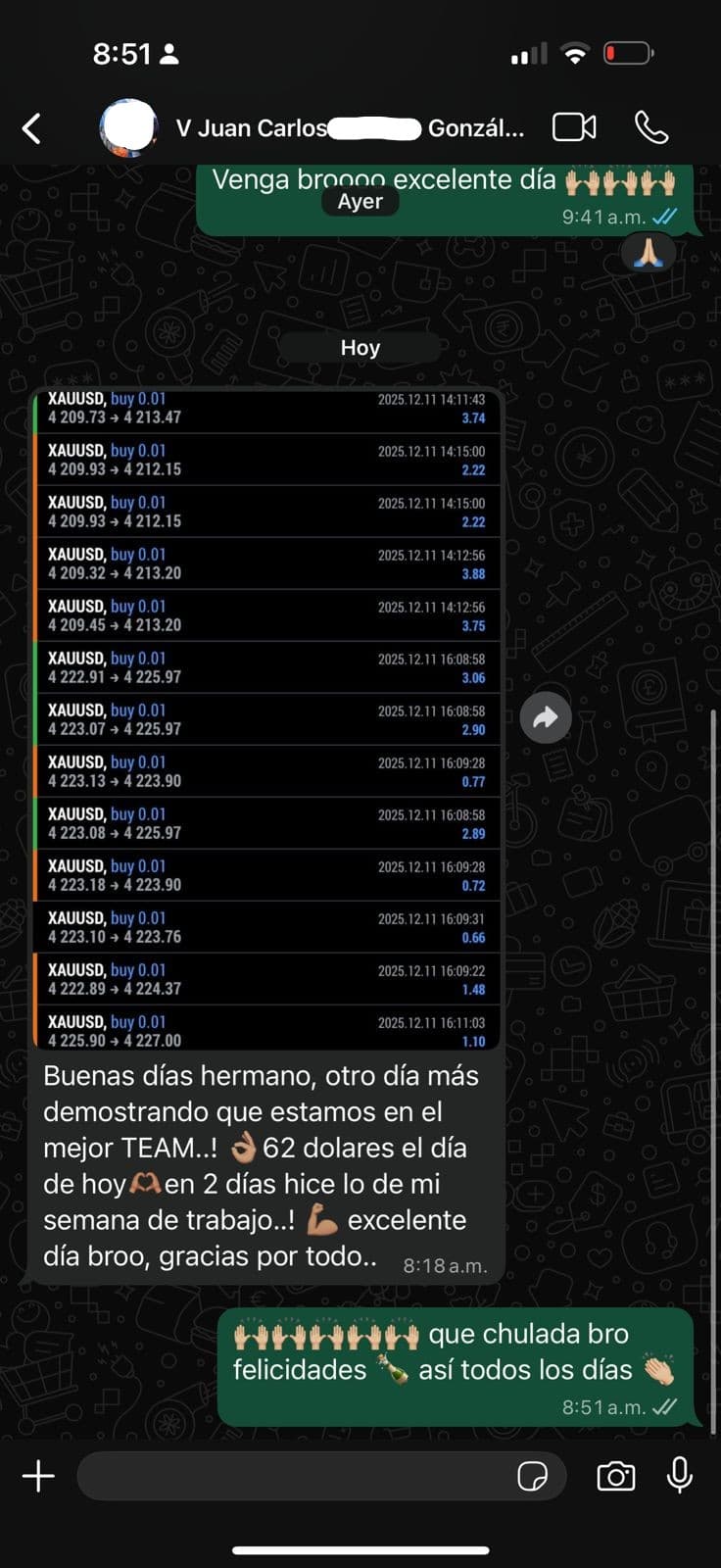Open Juan Carlos's profile picture
This screenshot has height=1568, width=721.
(128, 125)
